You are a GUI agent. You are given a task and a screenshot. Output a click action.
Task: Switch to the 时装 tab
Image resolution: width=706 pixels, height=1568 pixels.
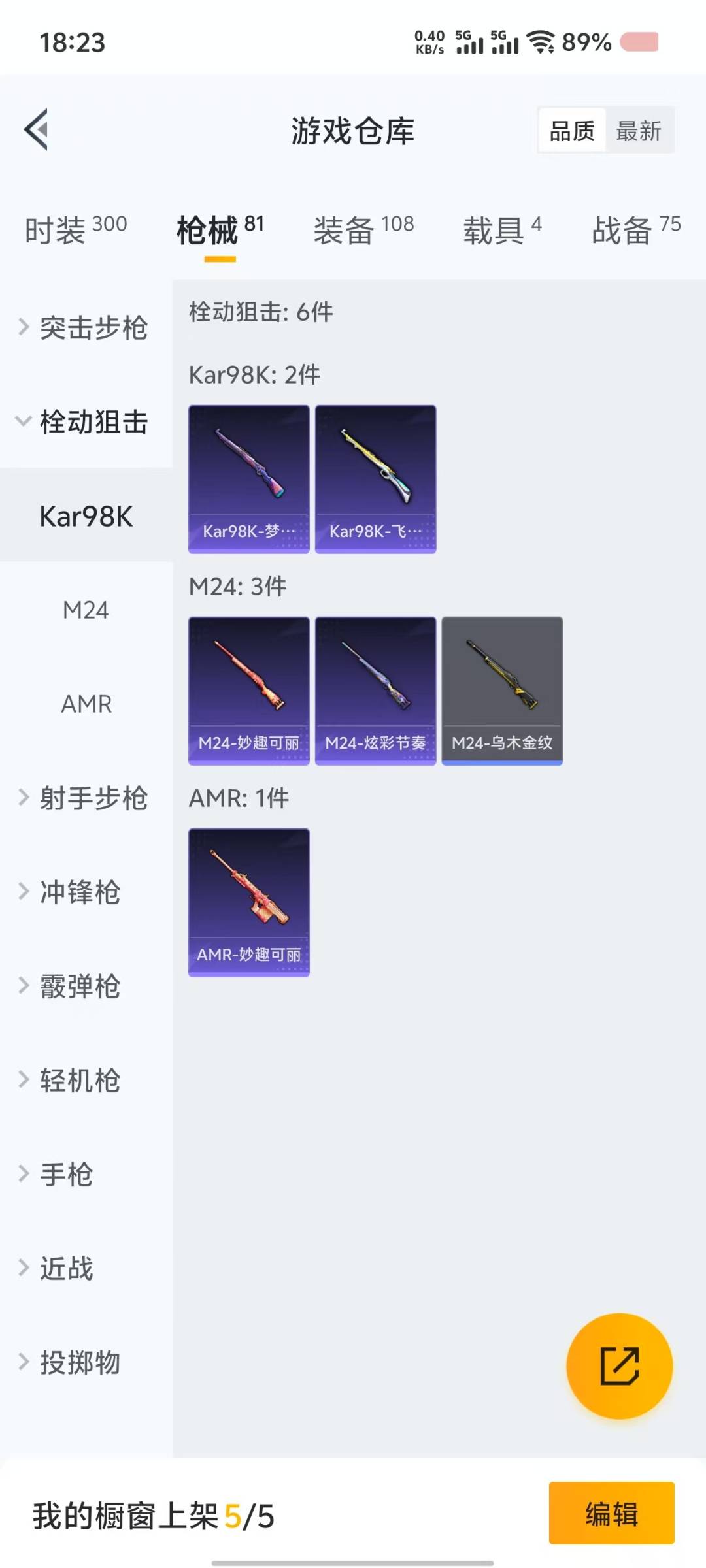click(x=76, y=229)
